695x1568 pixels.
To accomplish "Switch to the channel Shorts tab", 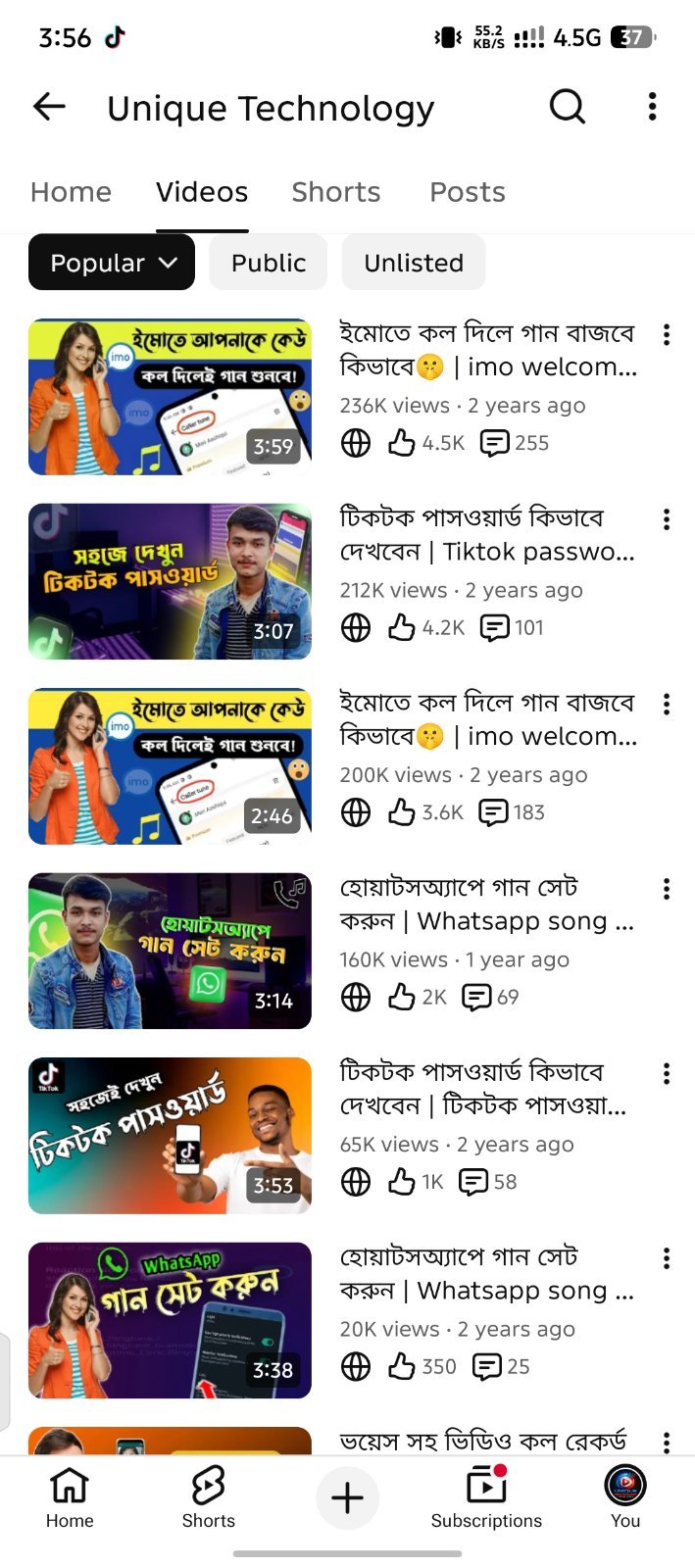I will pyautogui.click(x=335, y=192).
